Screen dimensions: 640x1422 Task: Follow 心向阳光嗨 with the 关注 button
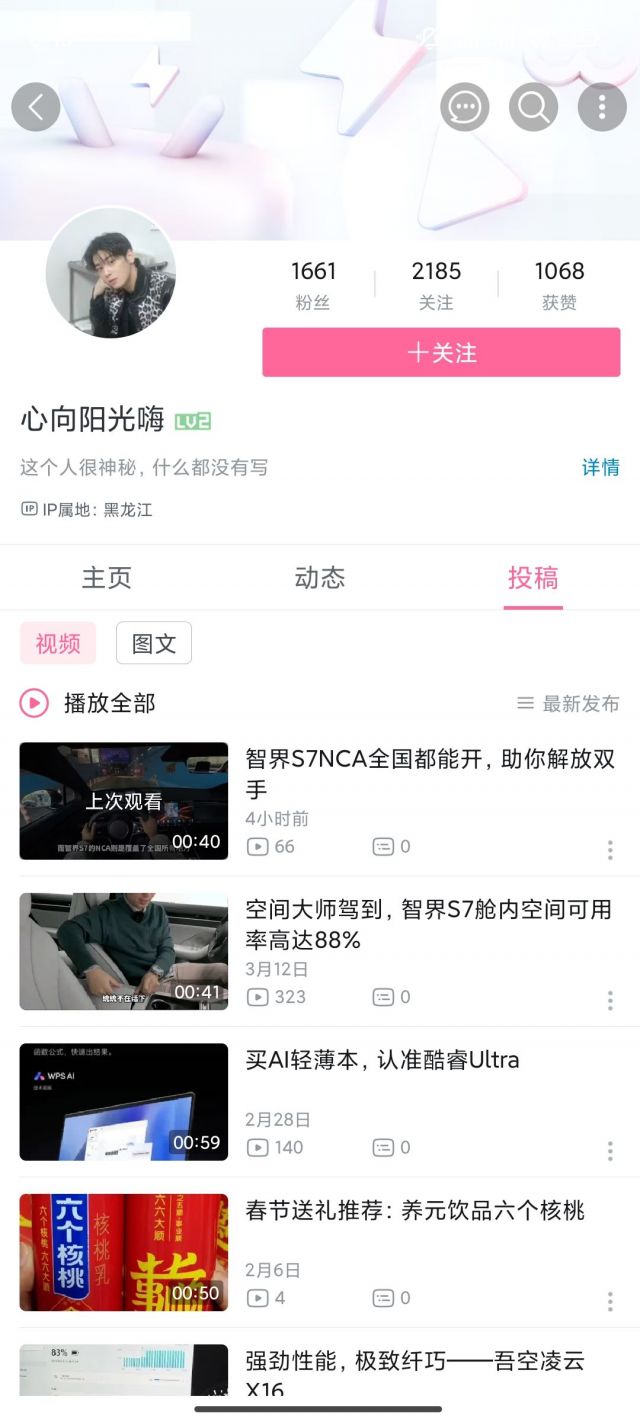[441, 353]
